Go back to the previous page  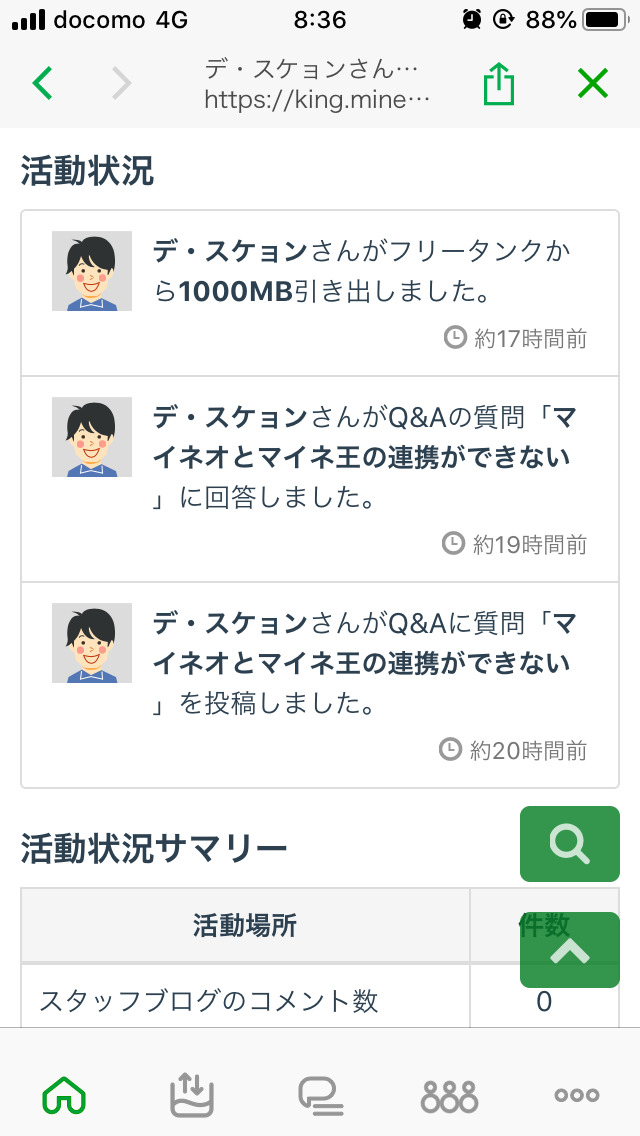[42, 83]
